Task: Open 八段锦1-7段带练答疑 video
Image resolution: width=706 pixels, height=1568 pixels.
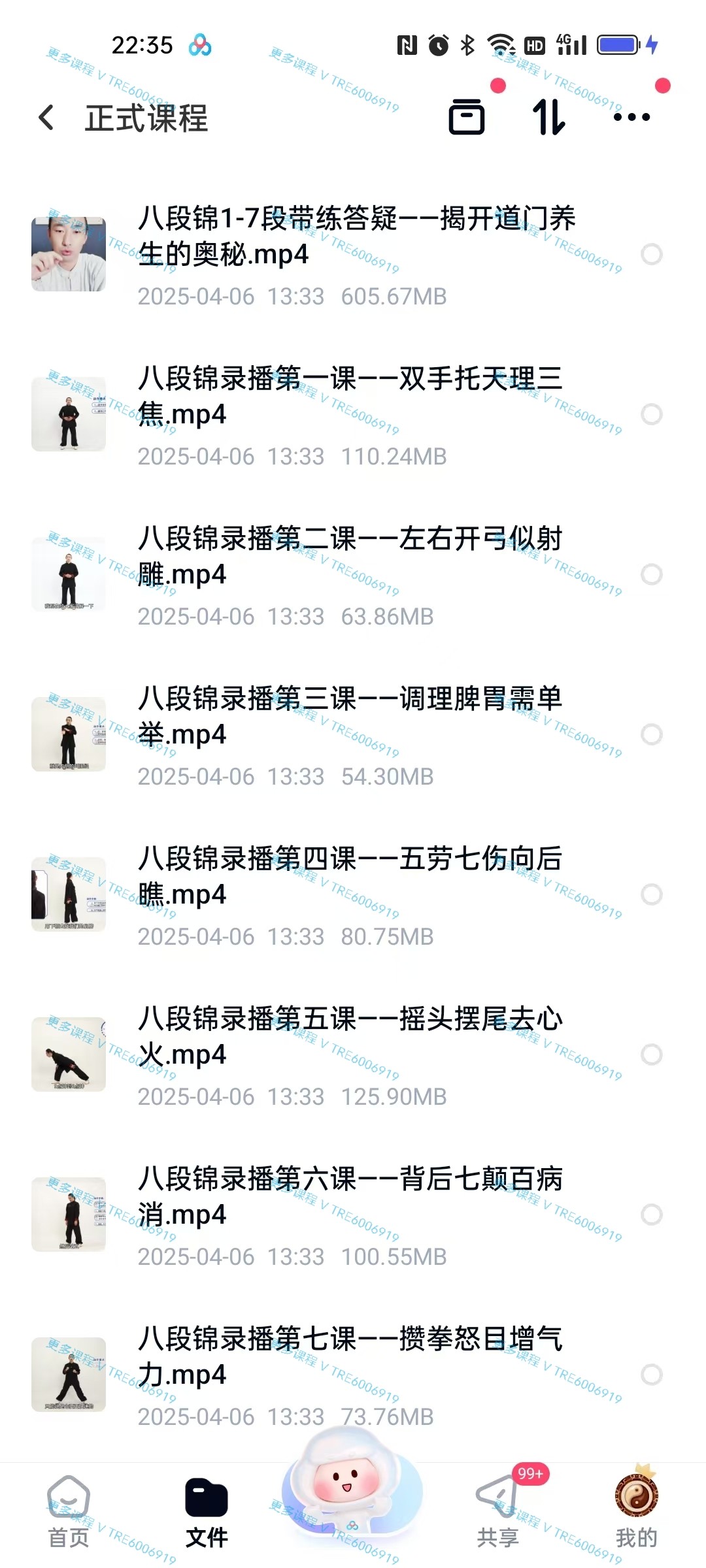Action: point(356,237)
